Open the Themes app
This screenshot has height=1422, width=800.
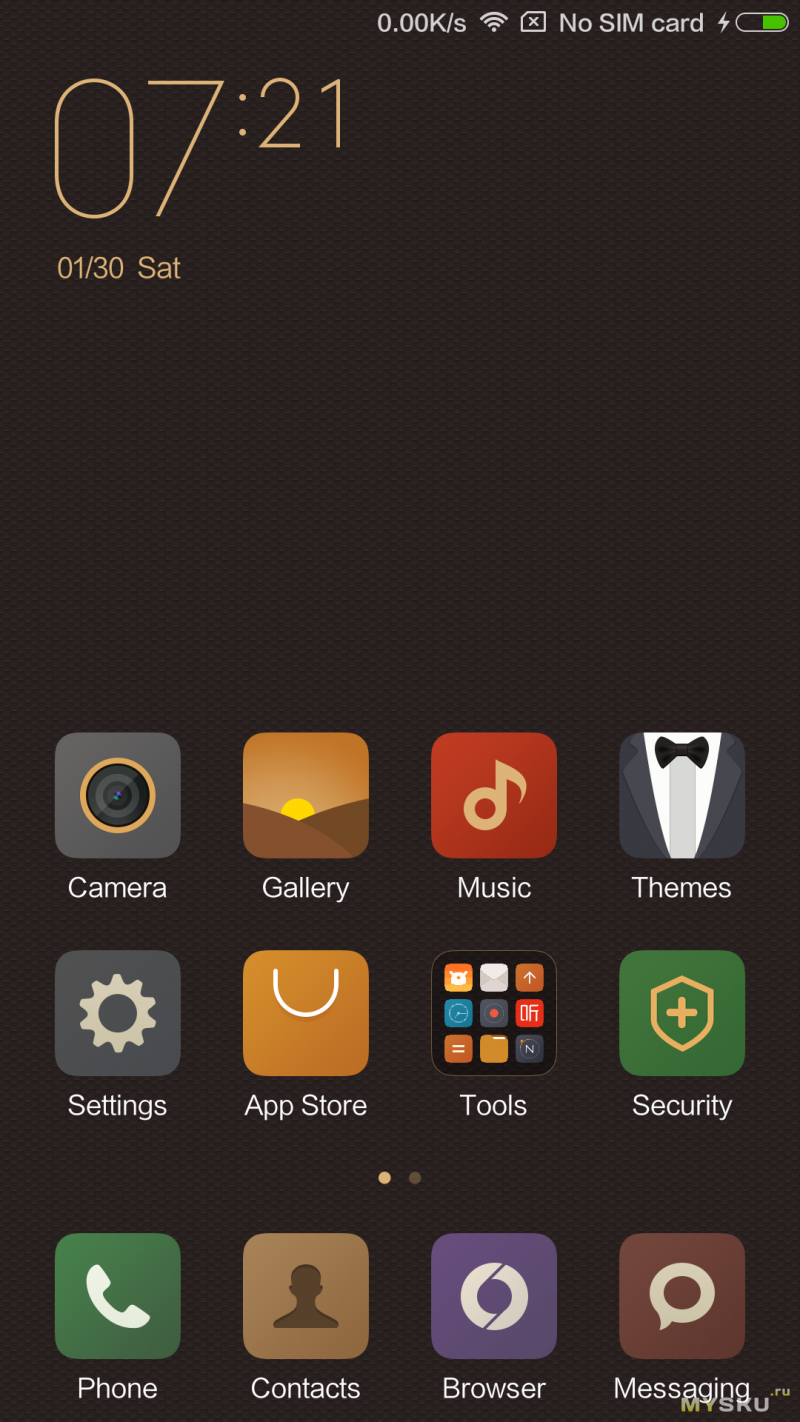(682, 795)
